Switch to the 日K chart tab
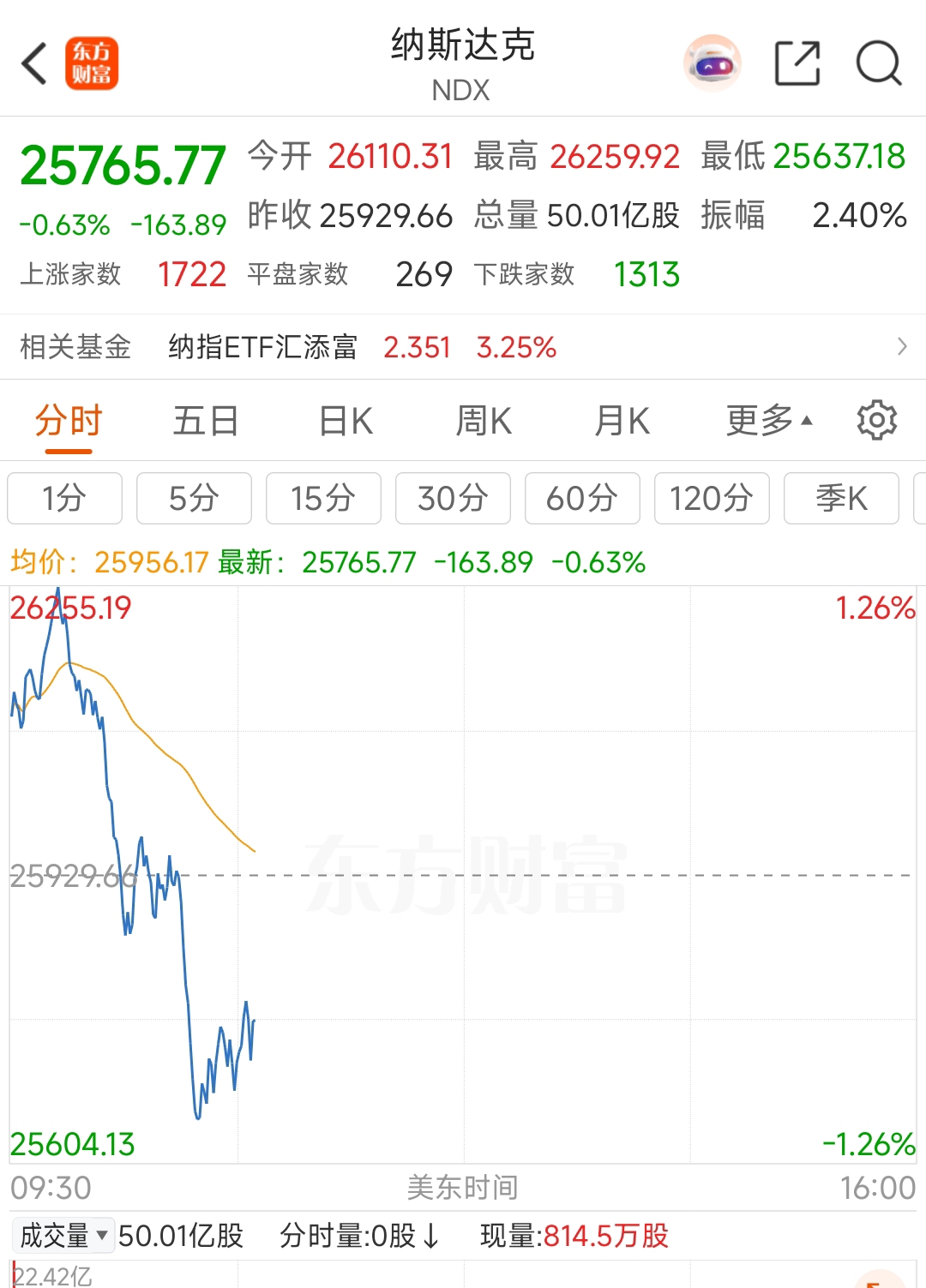Viewport: 926px width, 1288px height. tap(346, 421)
